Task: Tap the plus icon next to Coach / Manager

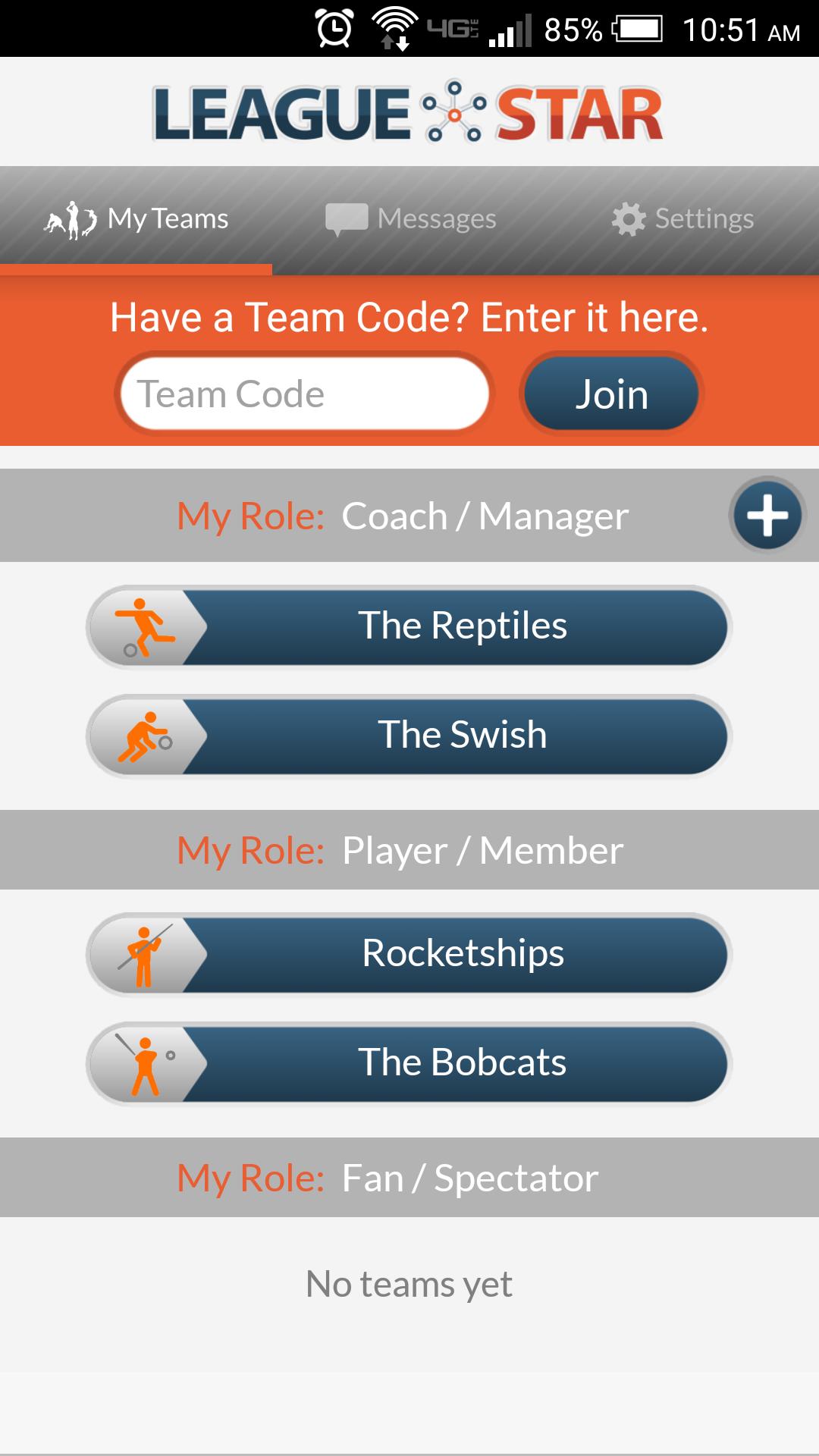Action: pyautogui.click(x=767, y=516)
